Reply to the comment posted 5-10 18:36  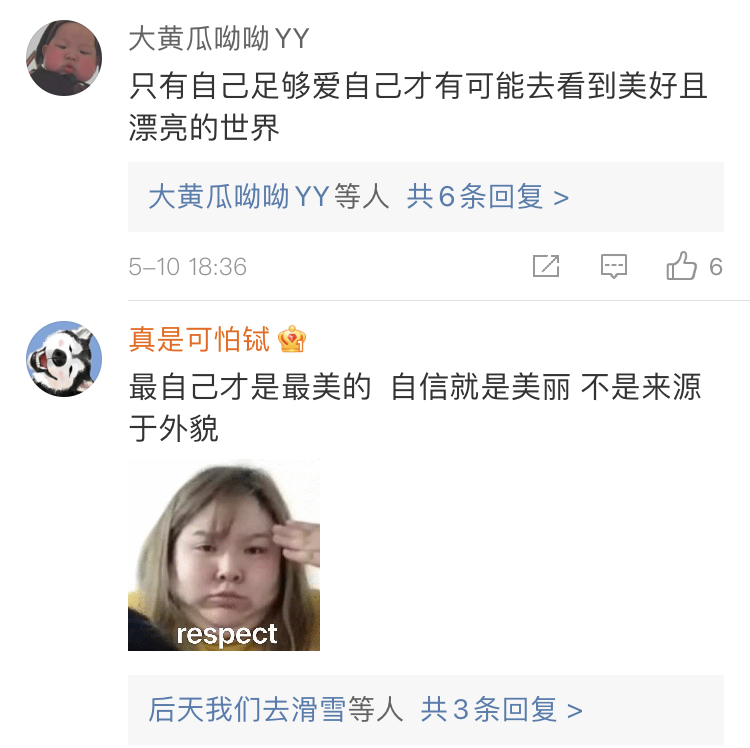click(x=613, y=266)
